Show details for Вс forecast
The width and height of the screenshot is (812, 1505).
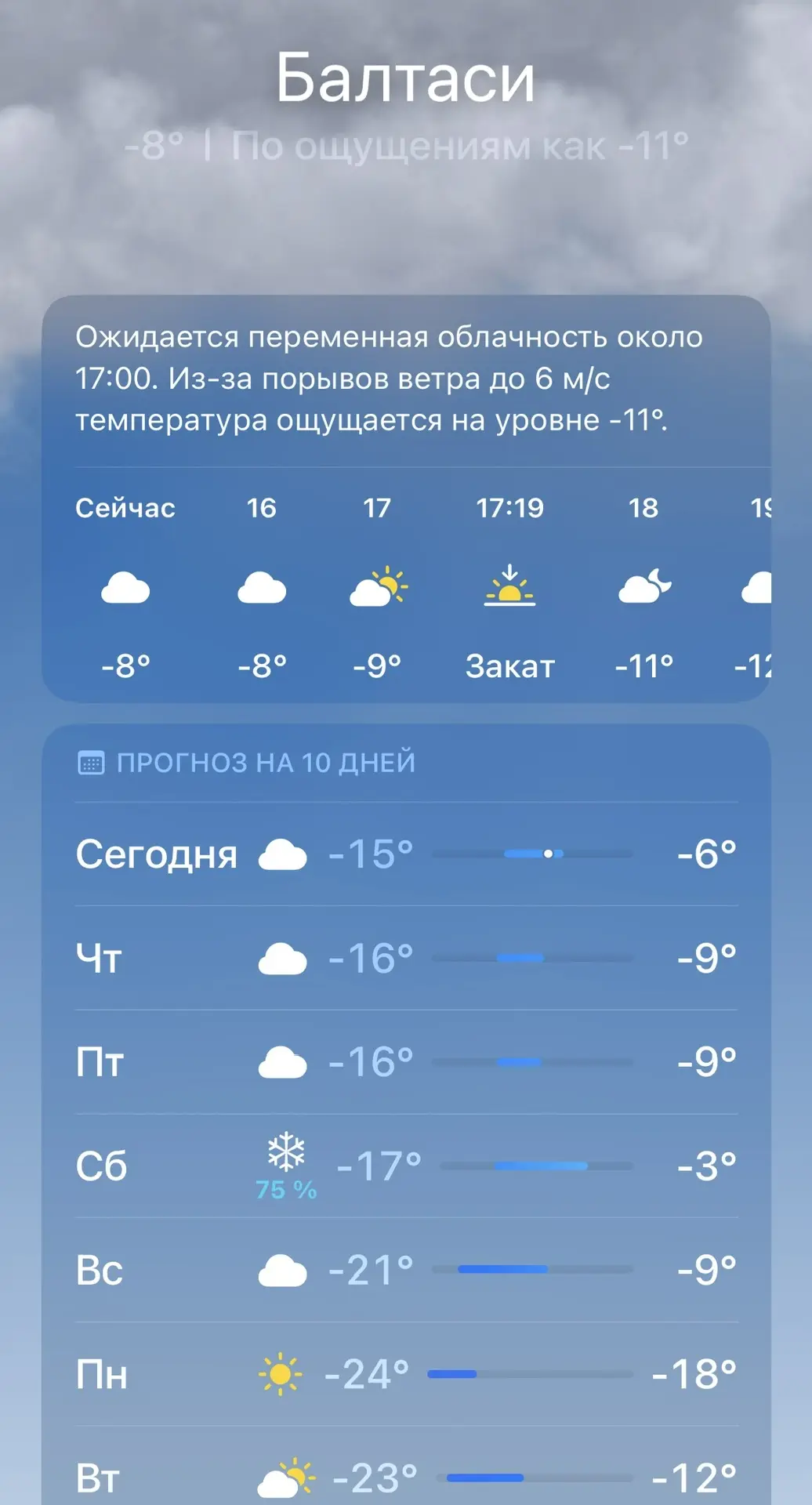coord(406,1270)
